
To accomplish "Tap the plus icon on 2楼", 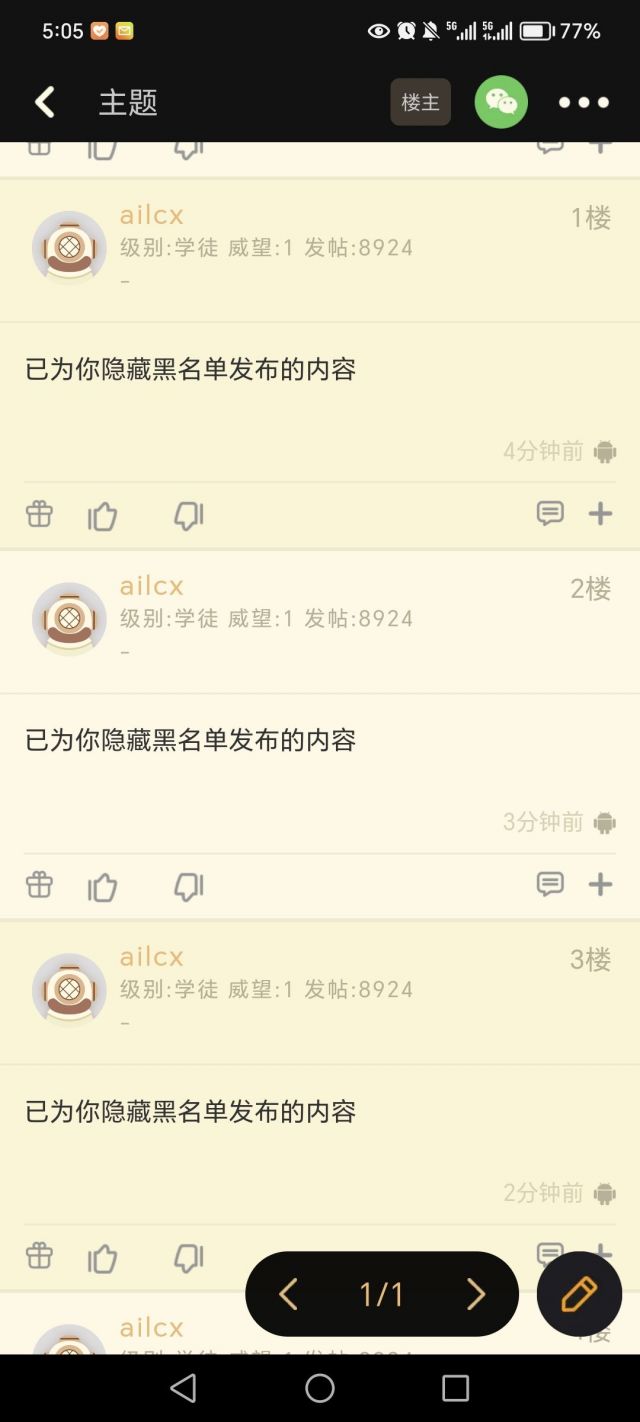I will pyautogui.click(x=600, y=884).
